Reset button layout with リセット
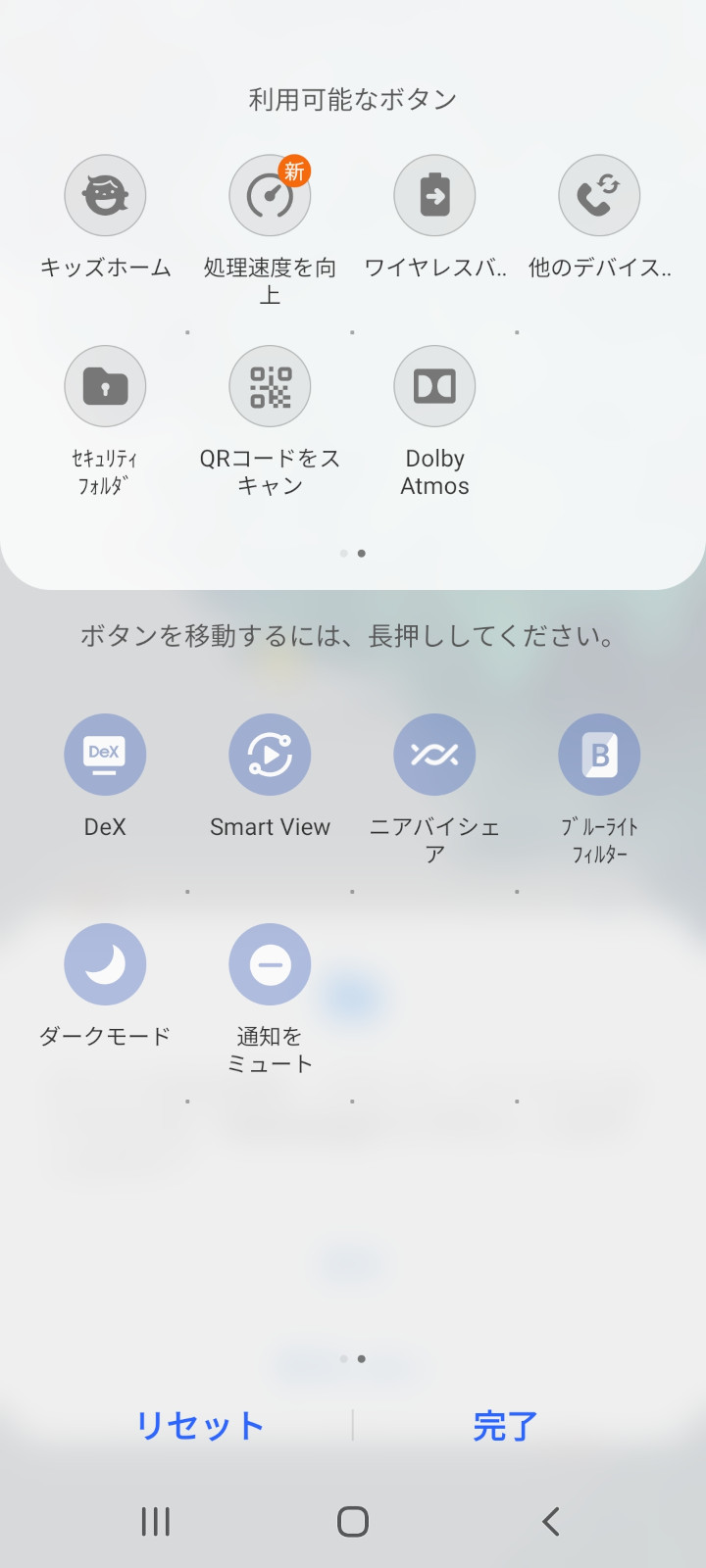The height and width of the screenshot is (1568, 706). pos(200,1426)
